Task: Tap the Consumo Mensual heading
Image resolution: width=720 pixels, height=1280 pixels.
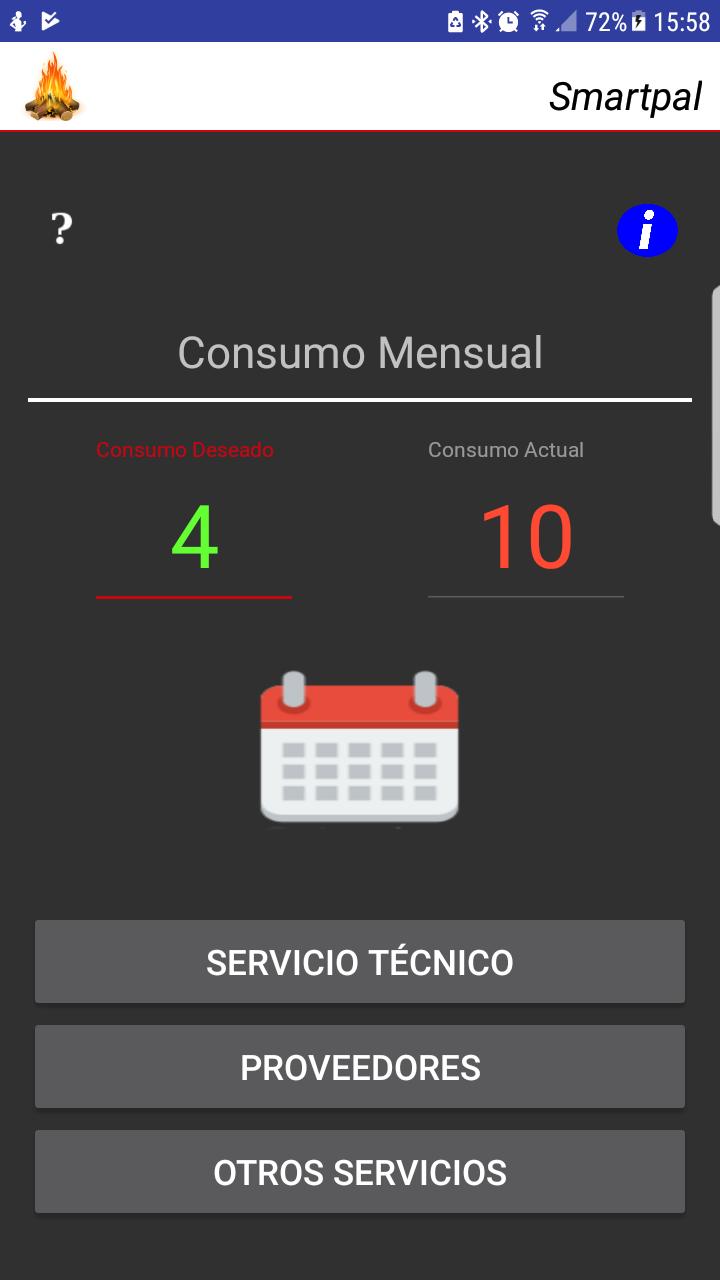Action: pyautogui.click(x=360, y=352)
